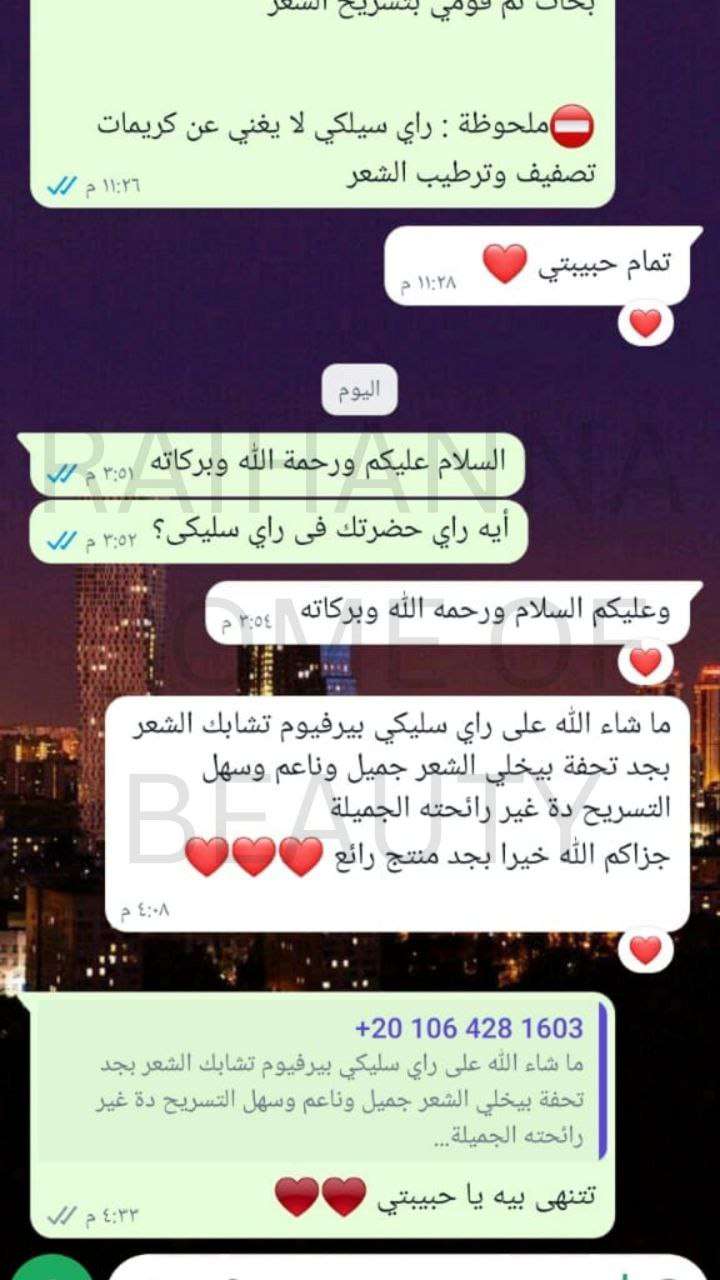Tap the phone number +20 106 428 1603
Screen dimensions: 720x1280
(469, 1028)
